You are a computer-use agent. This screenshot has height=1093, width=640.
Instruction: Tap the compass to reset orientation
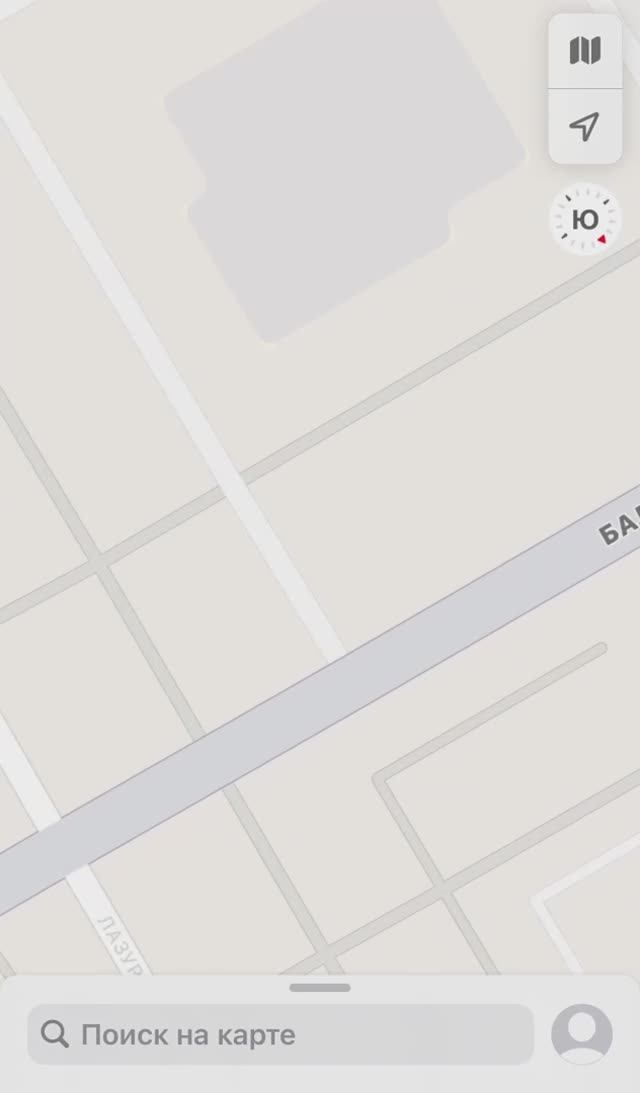[585, 220]
